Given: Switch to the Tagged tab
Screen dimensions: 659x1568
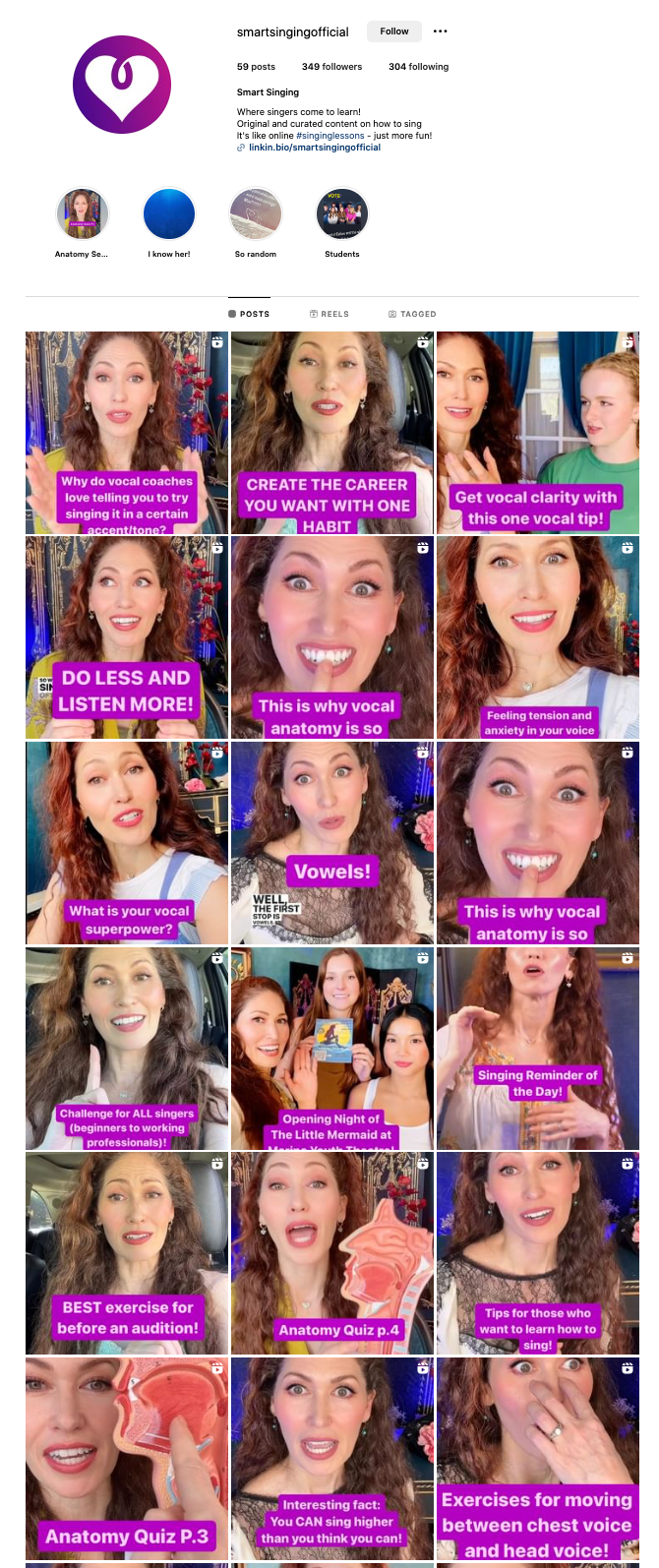Looking at the screenshot, I should point(412,314).
